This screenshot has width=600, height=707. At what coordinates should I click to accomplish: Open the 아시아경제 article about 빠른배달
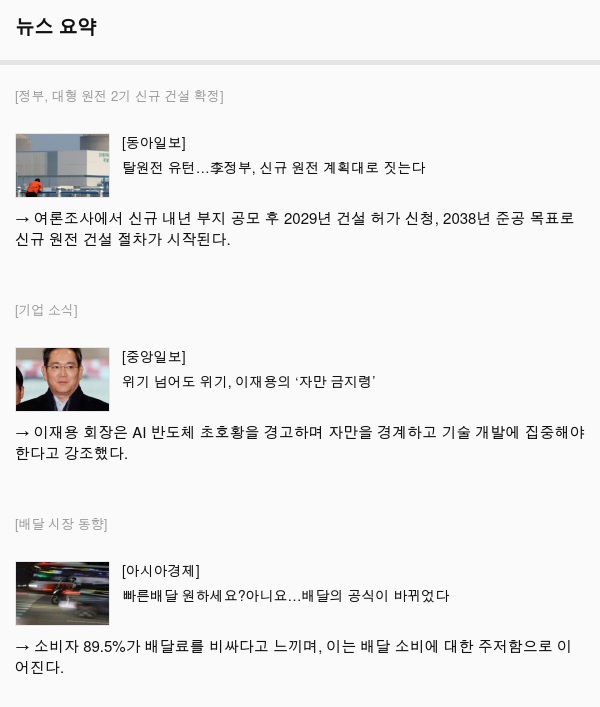285,596
